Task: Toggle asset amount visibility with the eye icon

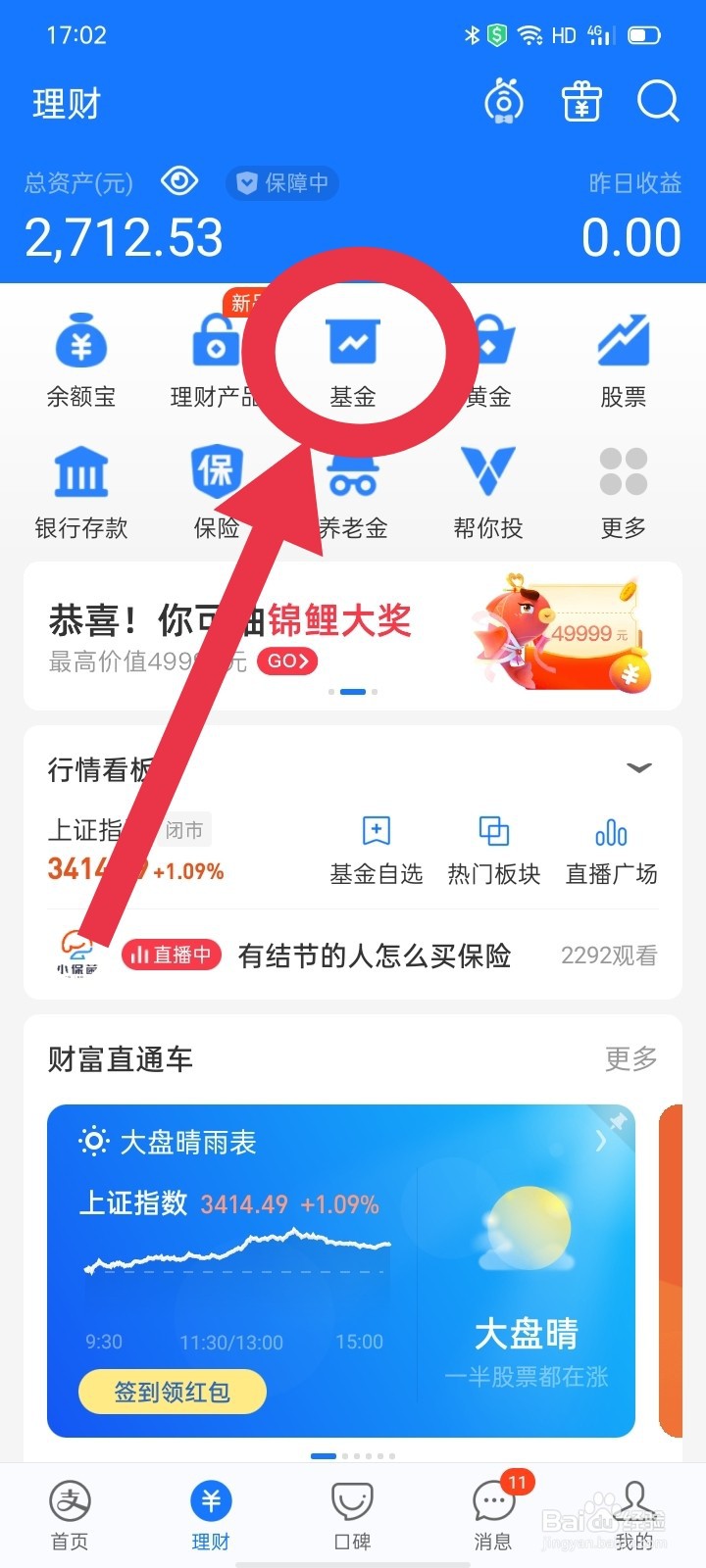Action: [179, 182]
